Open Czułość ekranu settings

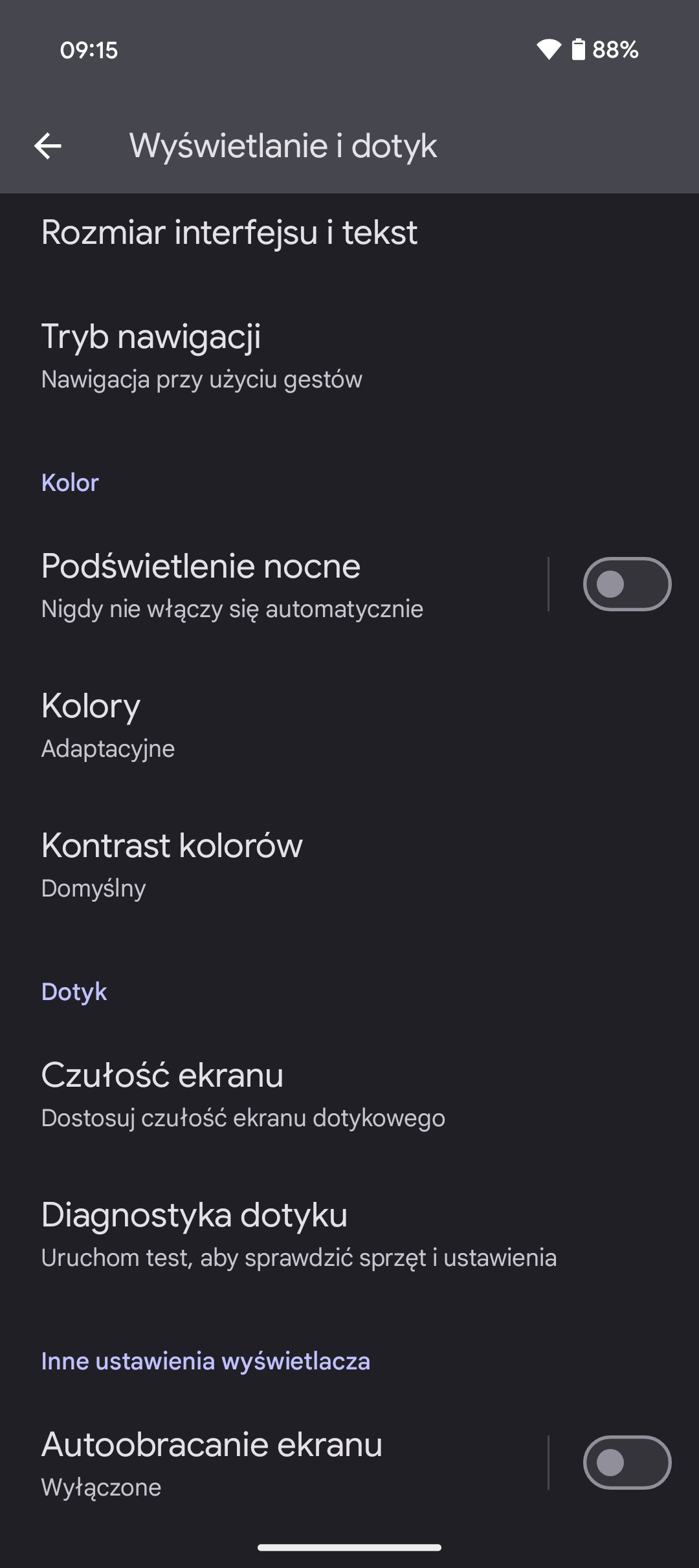pyautogui.click(x=349, y=1094)
